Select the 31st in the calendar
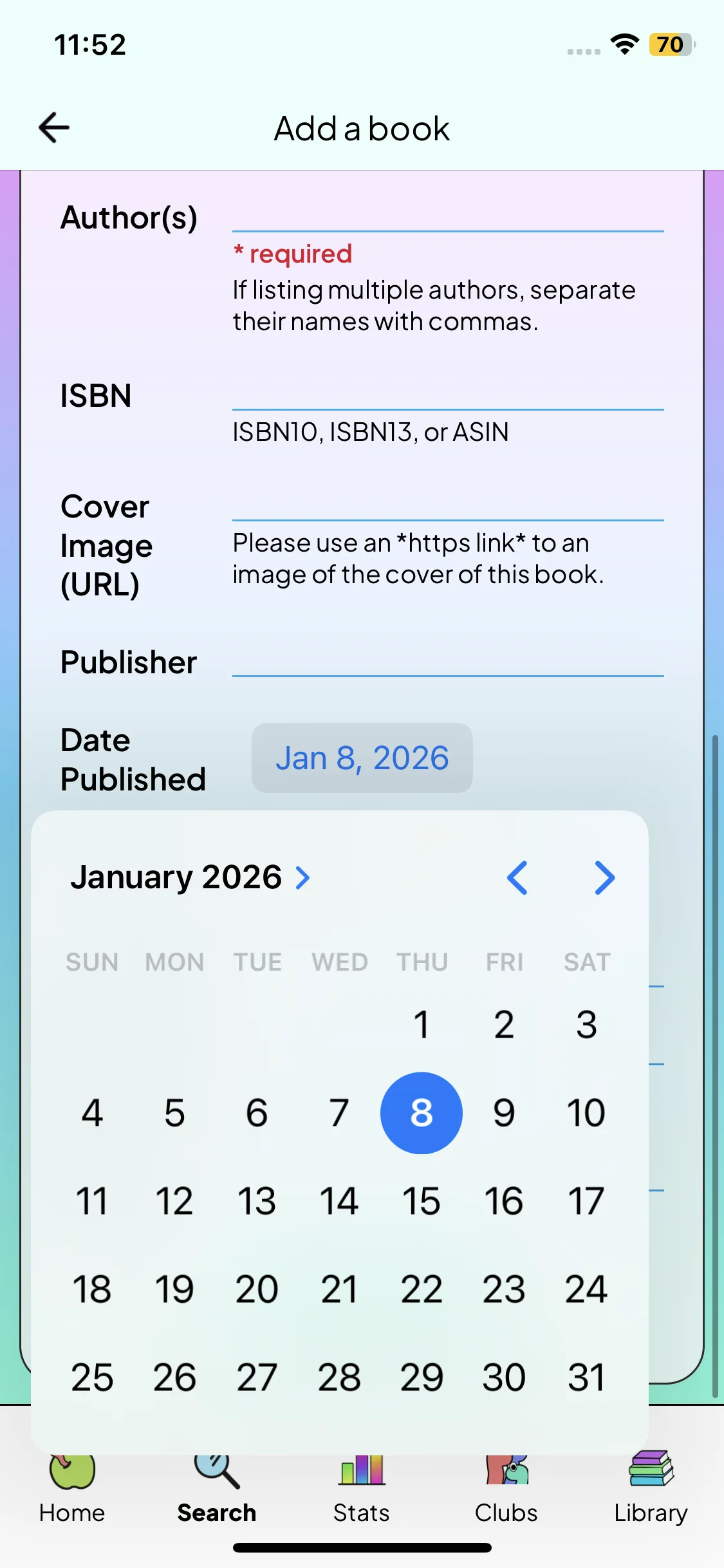Image resolution: width=724 pixels, height=1568 pixels. (x=586, y=1377)
